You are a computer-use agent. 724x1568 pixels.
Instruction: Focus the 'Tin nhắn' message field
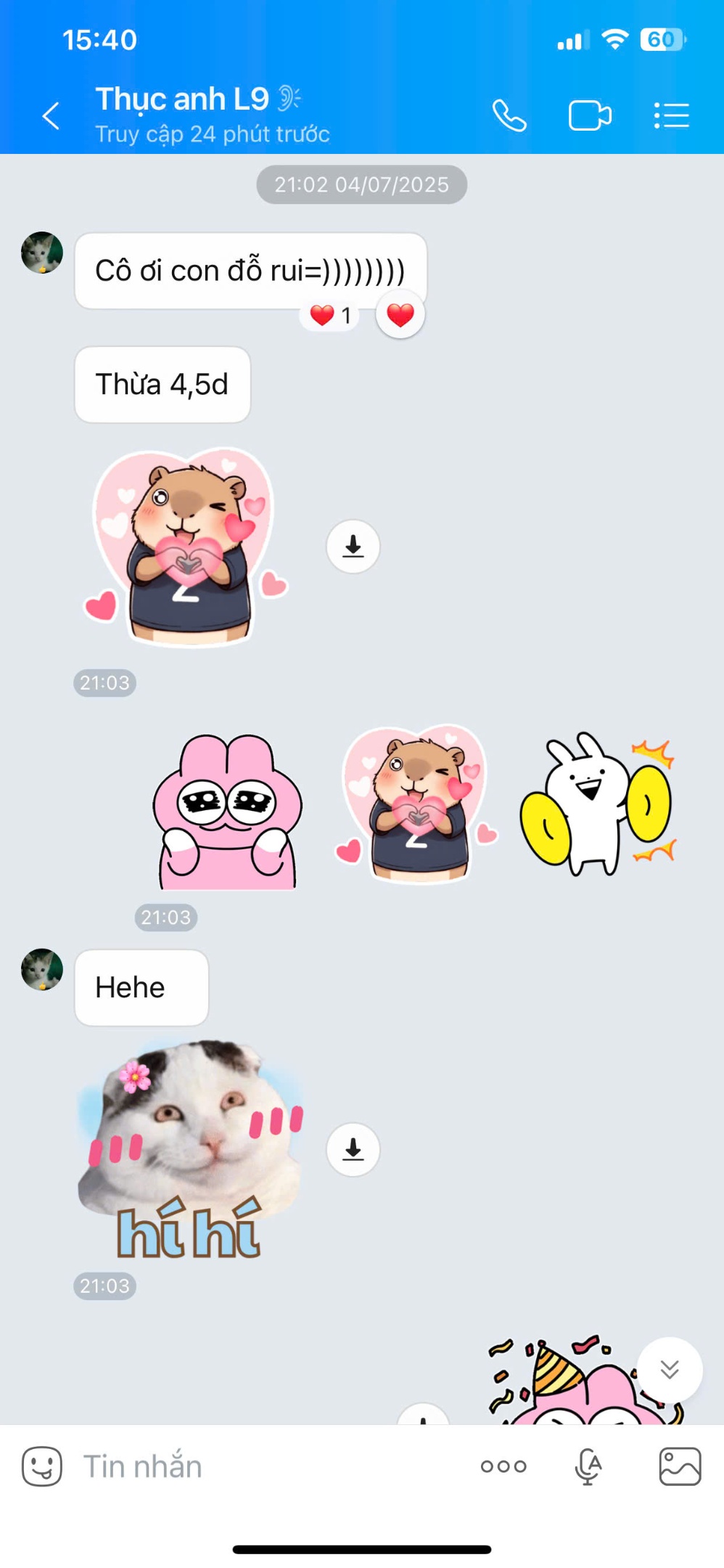click(x=268, y=1466)
